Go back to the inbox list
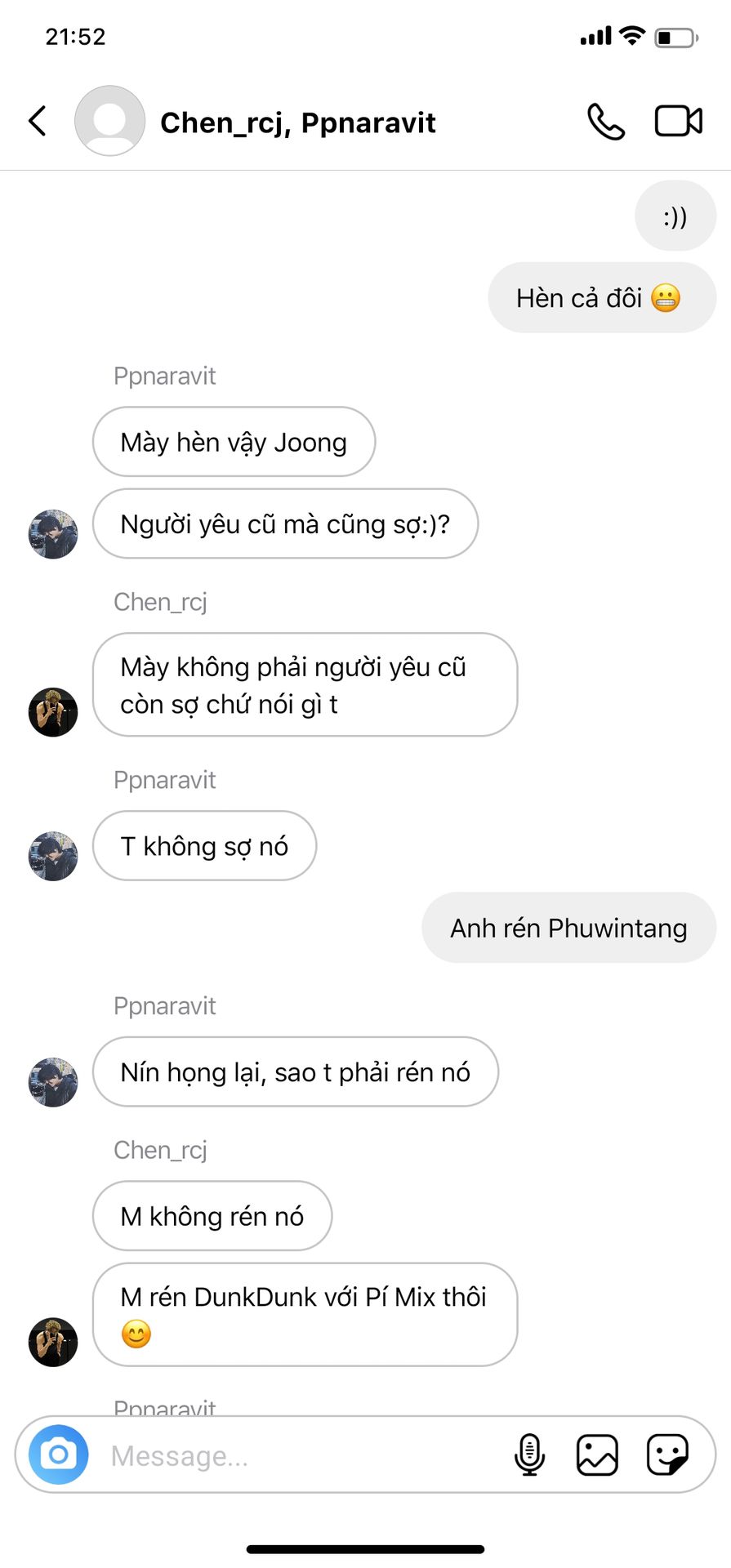 pyautogui.click(x=38, y=121)
